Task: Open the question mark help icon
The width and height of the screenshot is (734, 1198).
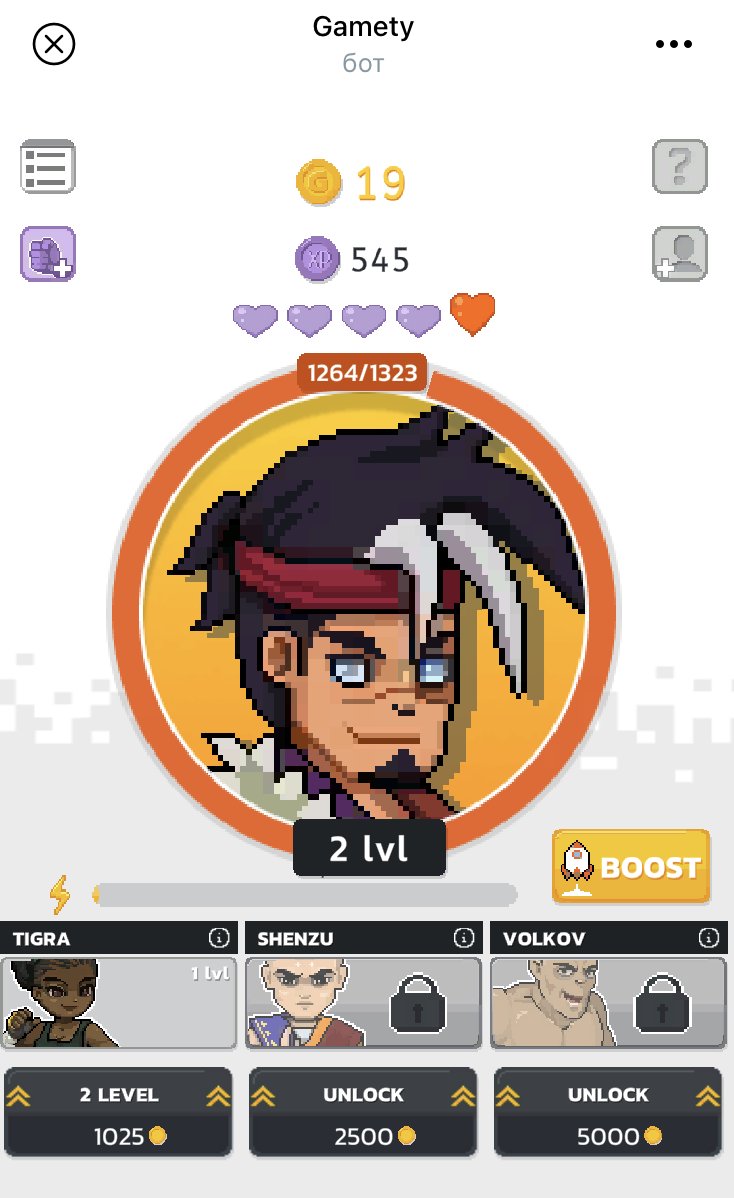Action: (680, 166)
